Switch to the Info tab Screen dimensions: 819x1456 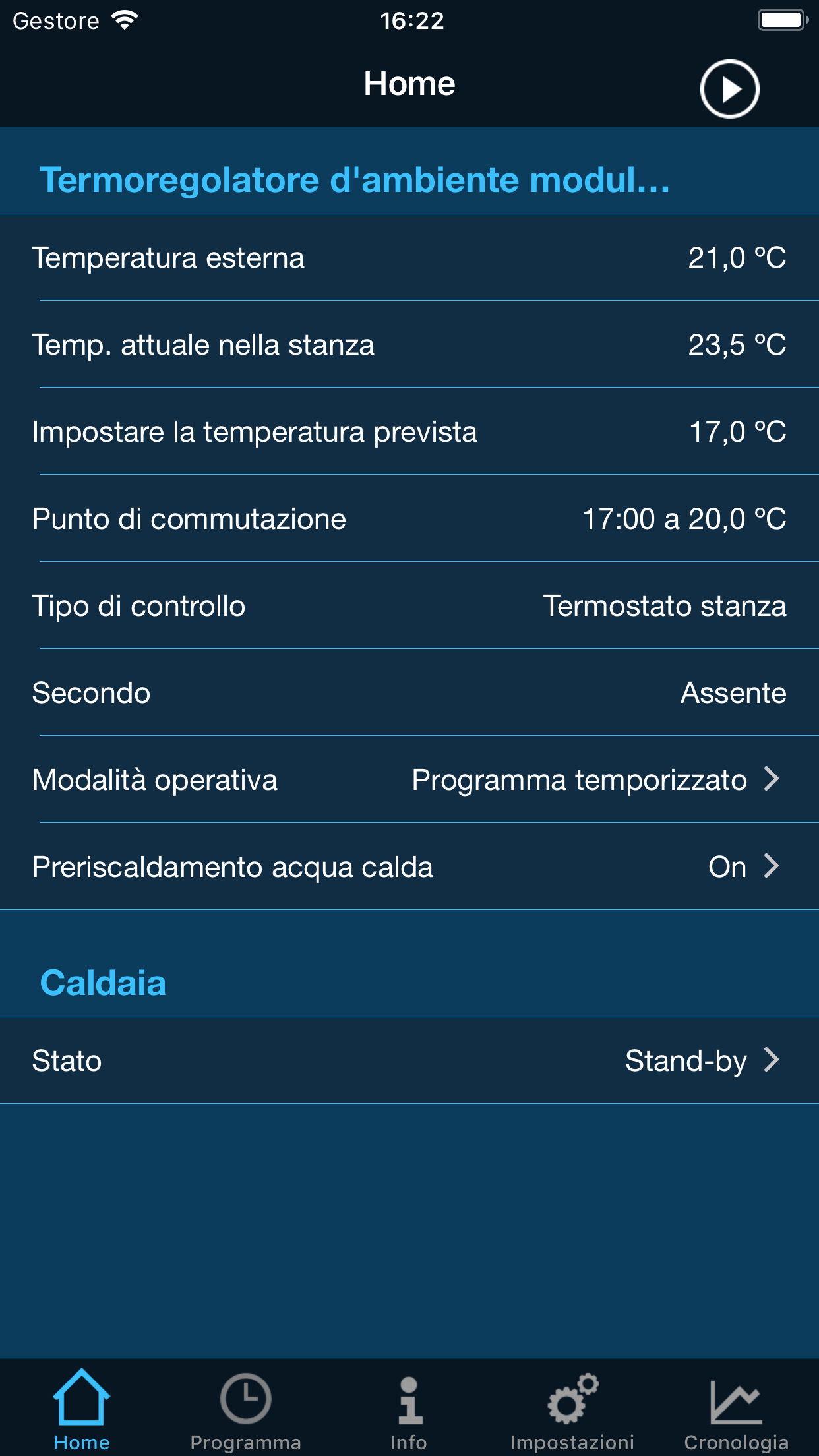(x=409, y=1411)
